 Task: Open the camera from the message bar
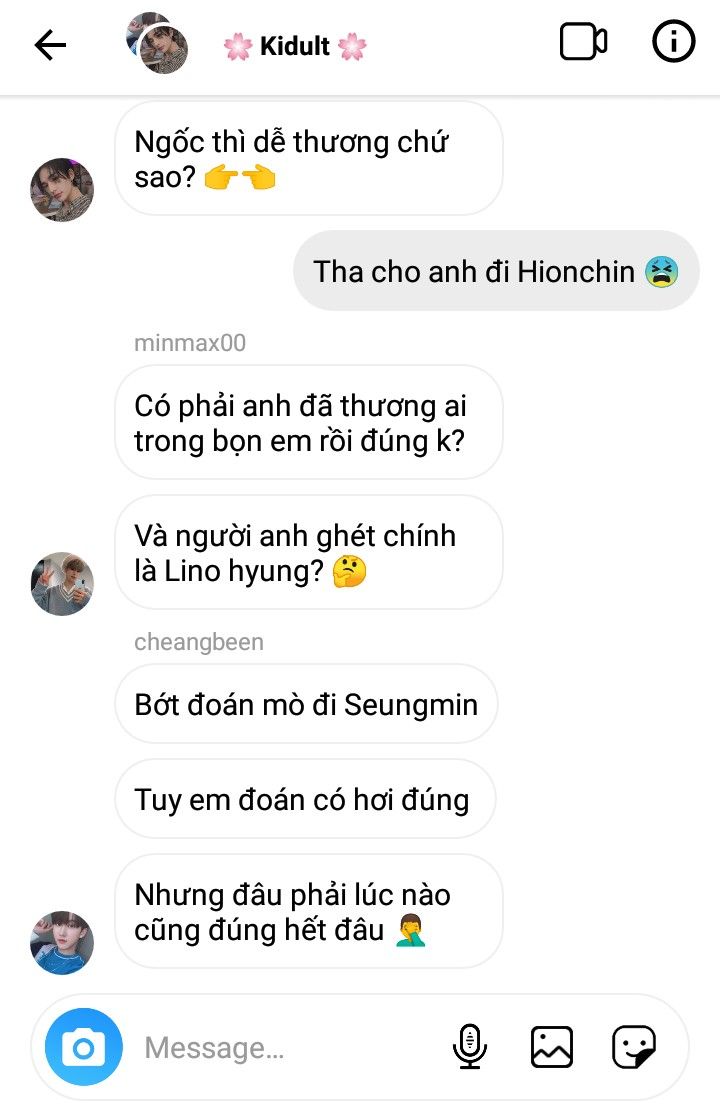coord(84,1047)
